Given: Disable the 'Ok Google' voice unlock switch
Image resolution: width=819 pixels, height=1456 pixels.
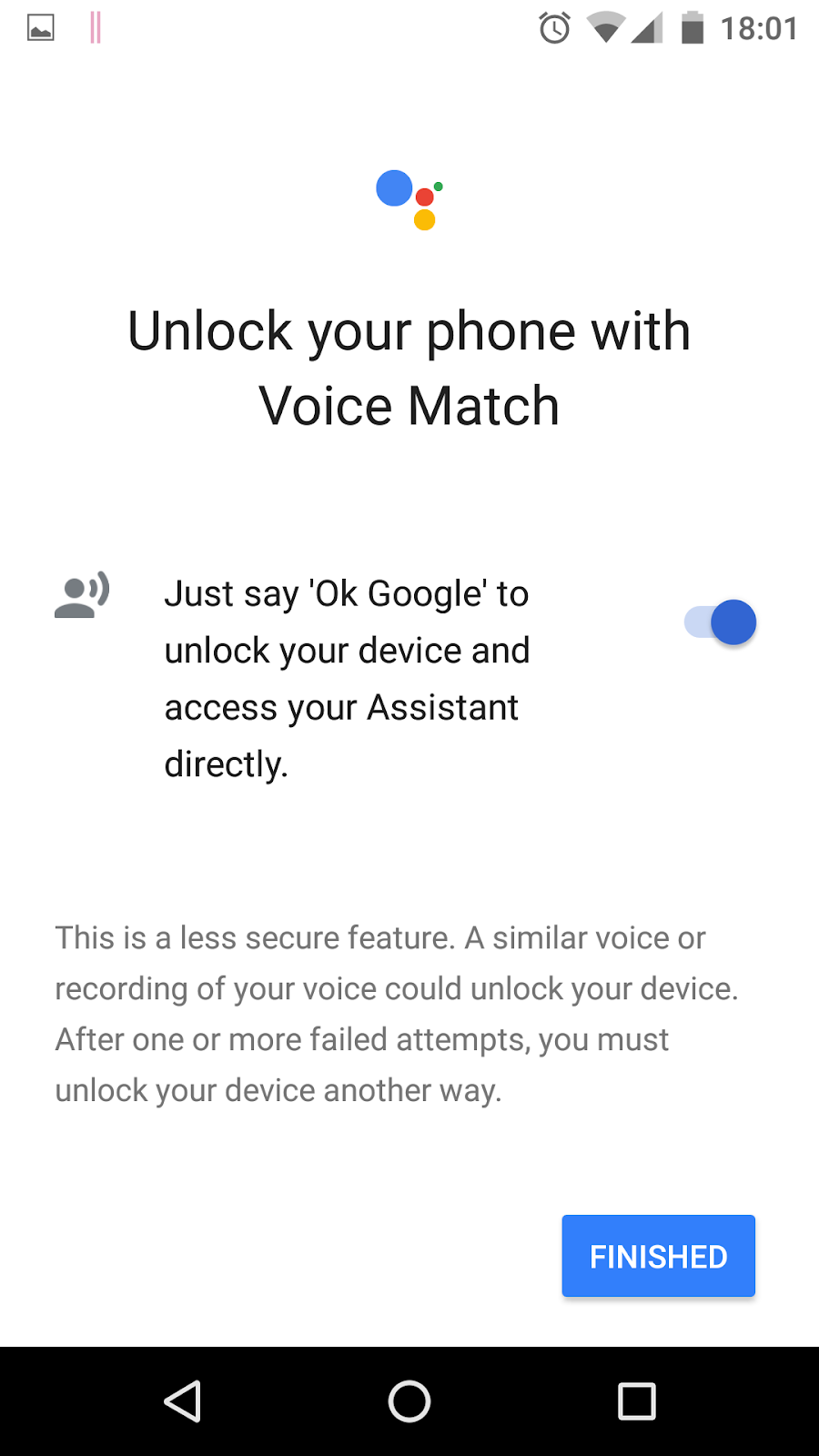Looking at the screenshot, I should point(721,623).
